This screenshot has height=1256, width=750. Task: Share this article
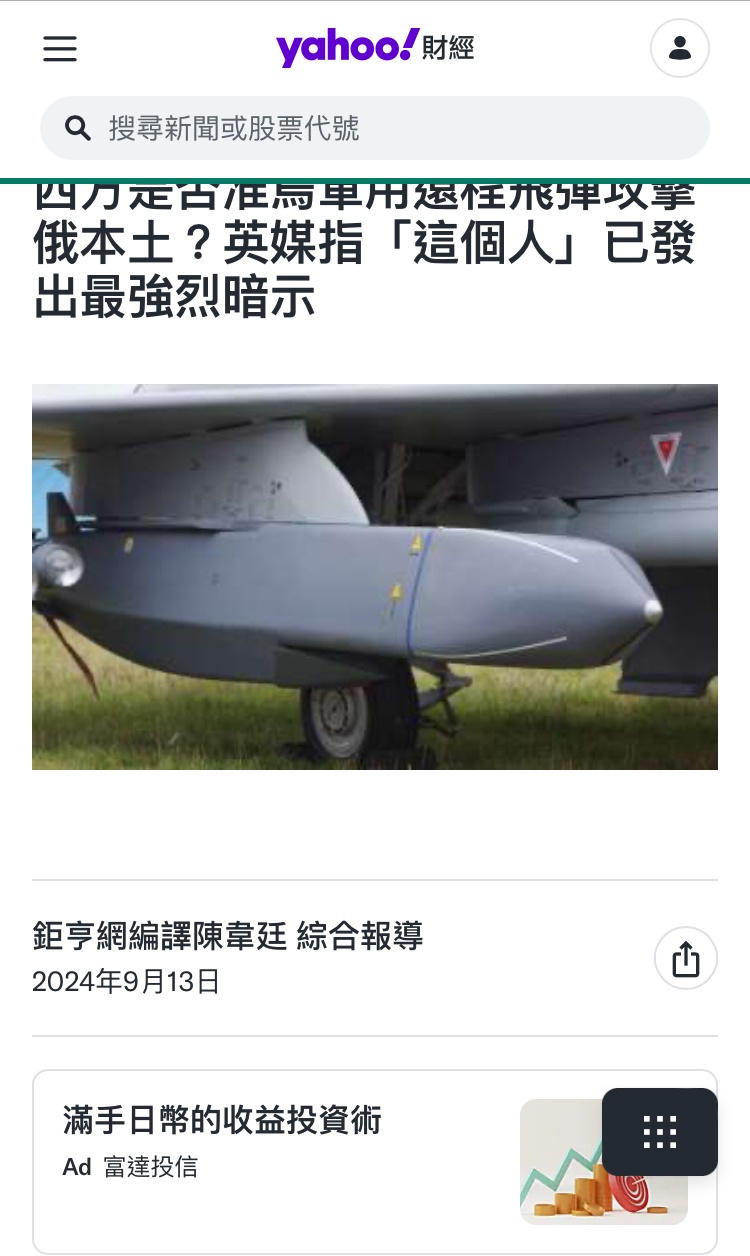686,959
